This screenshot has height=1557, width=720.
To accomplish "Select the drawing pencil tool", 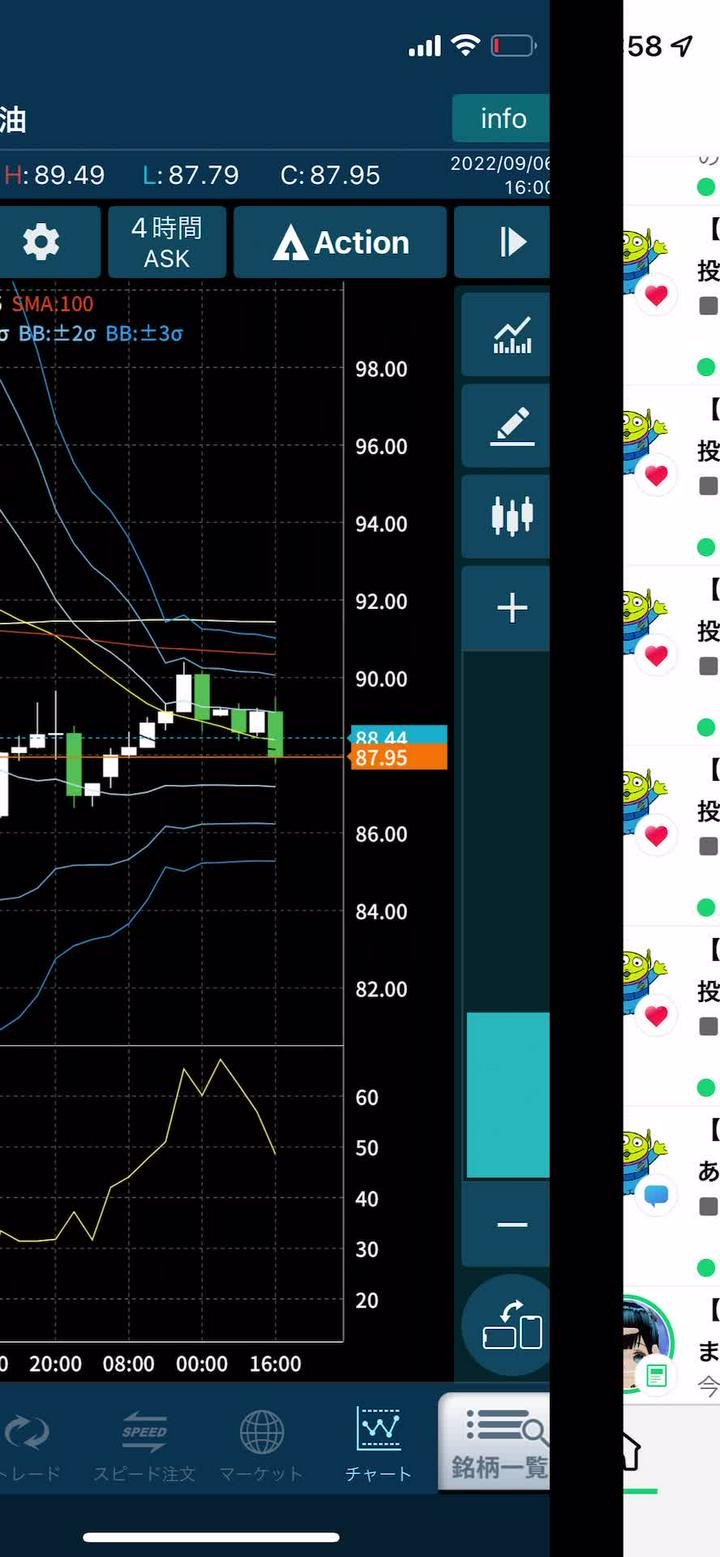I will (510, 426).
